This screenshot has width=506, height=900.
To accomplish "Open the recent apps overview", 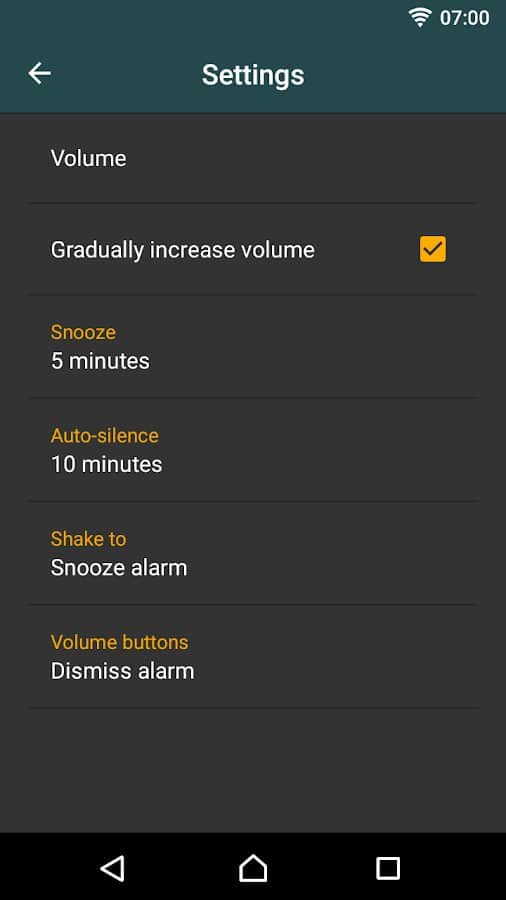I will (388, 868).
